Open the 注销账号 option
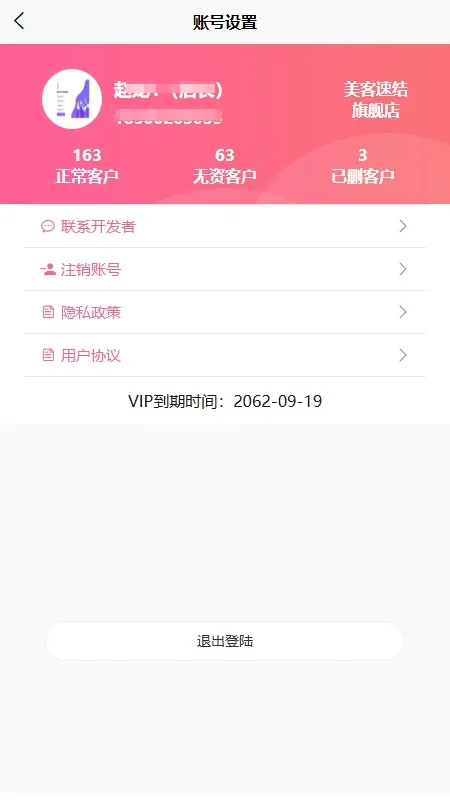 pyautogui.click(x=225, y=269)
